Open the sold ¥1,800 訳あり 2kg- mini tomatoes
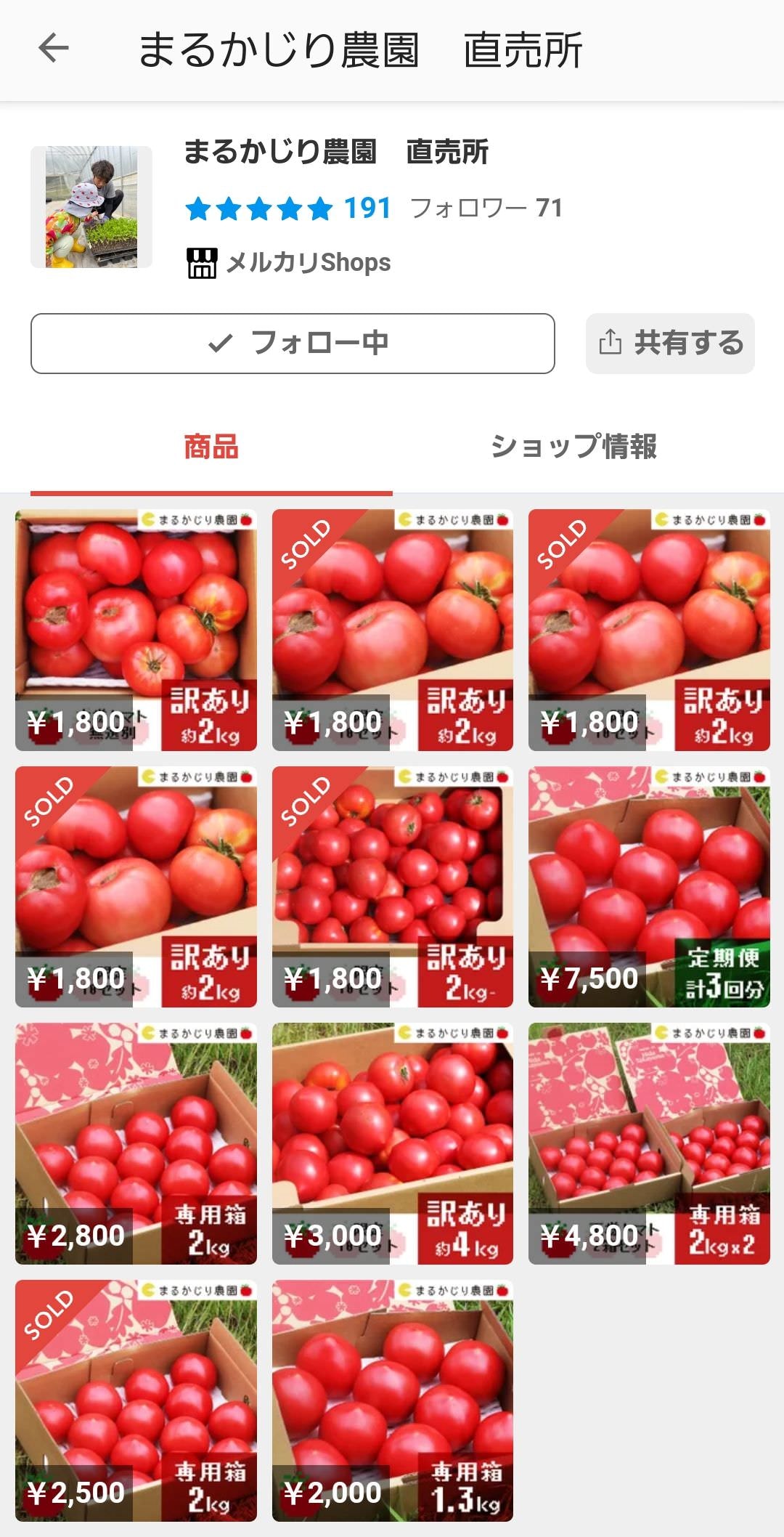This screenshot has height=1537, width=784. point(392,887)
